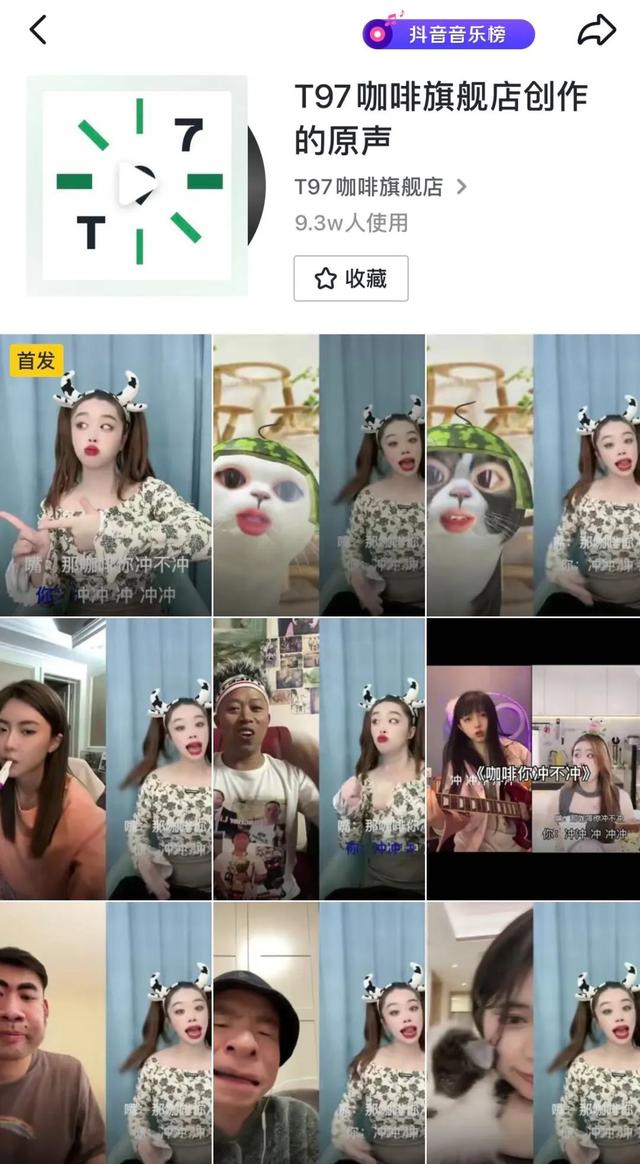The width and height of the screenshot is (640, 1164).
Task: Play the original sound on the cover
Action: pos(138,185)
